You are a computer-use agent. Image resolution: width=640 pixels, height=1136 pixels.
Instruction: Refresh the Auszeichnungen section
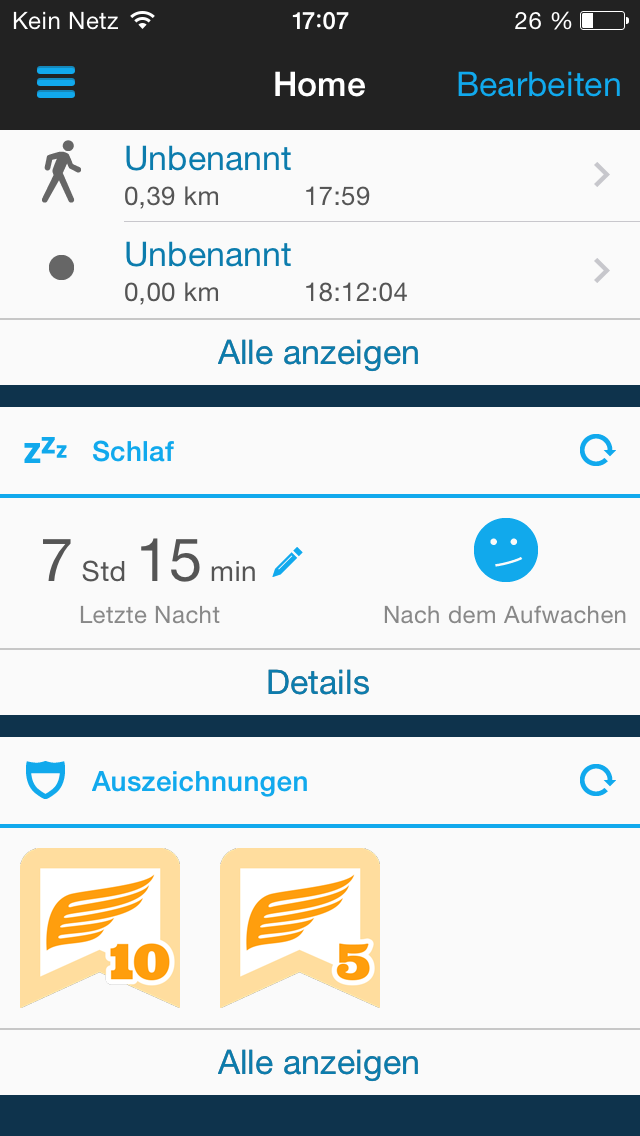(597, 781)
